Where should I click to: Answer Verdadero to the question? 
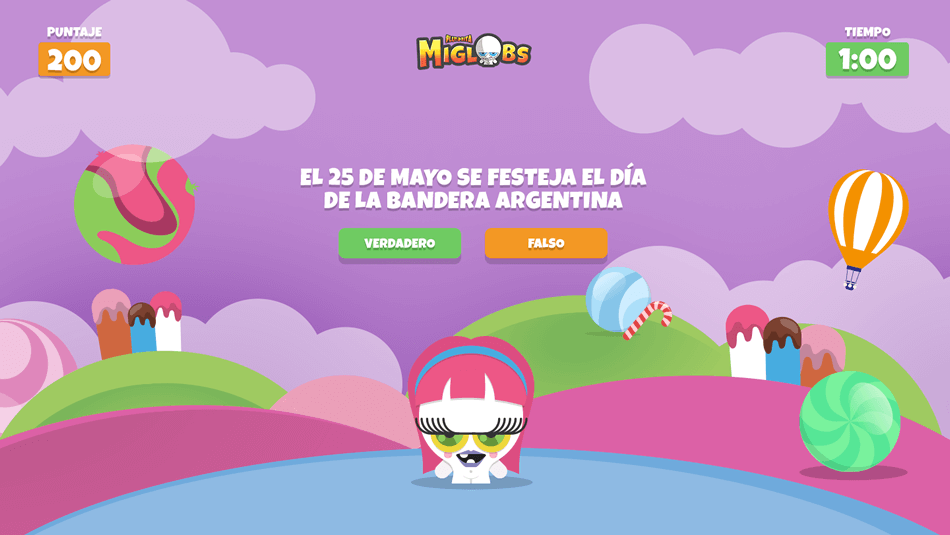(x=399, y=243)
